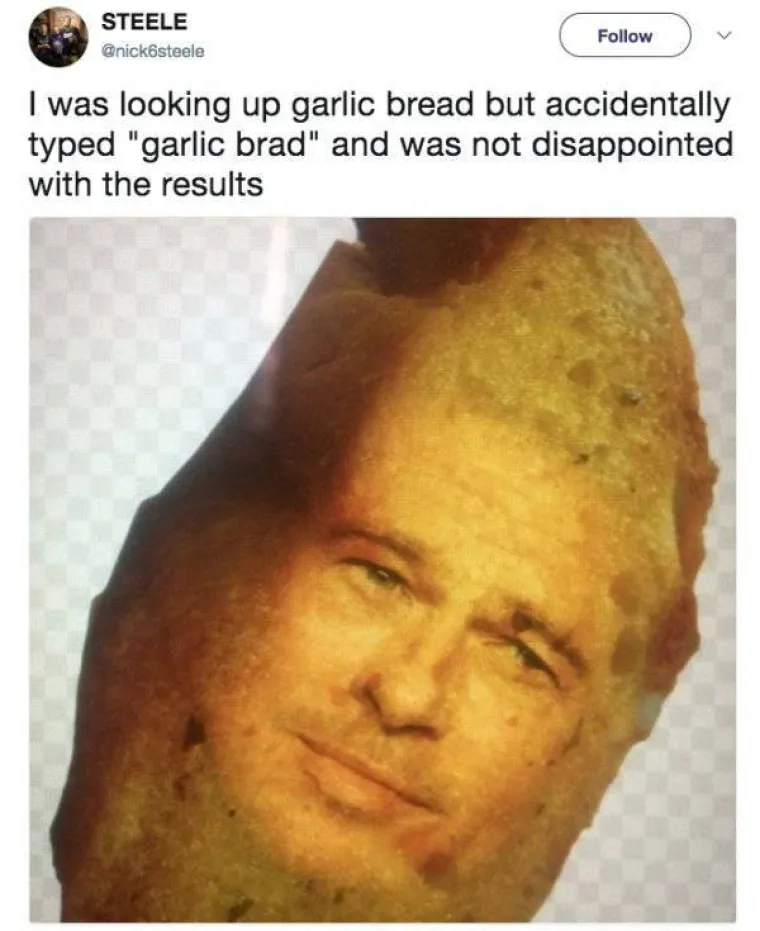Follow the STEELE account
Image resolution: width=760 pixels, height=931 pixels.
click(x=624, y=36)
